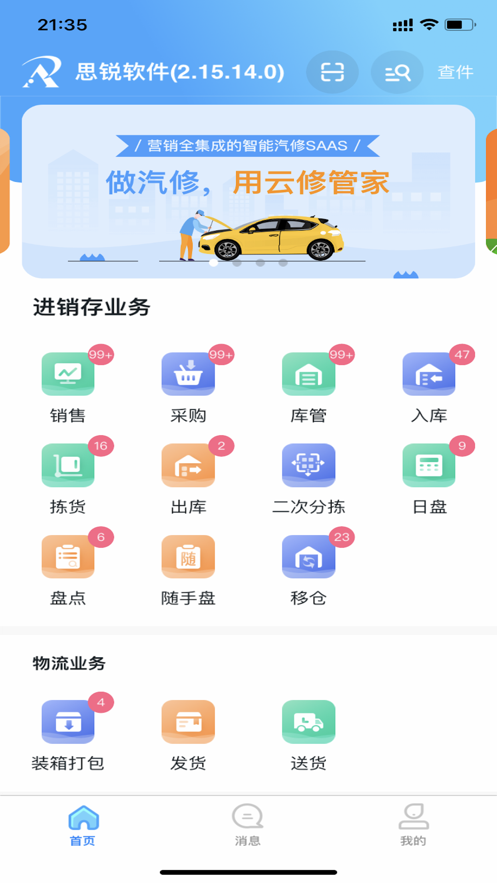
Task: Select the 首页 tab
Action: (83, 826)
